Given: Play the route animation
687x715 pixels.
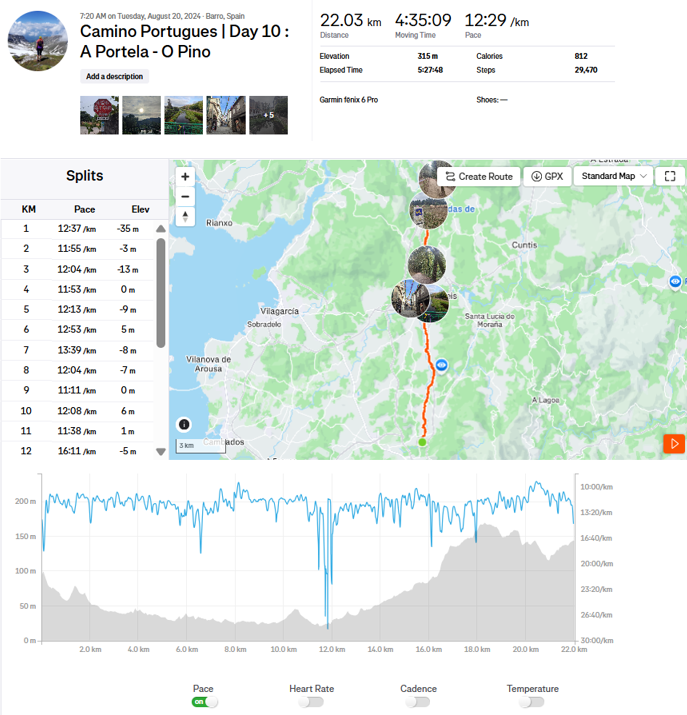Looking at the screenshot, I should click(674, 443).
